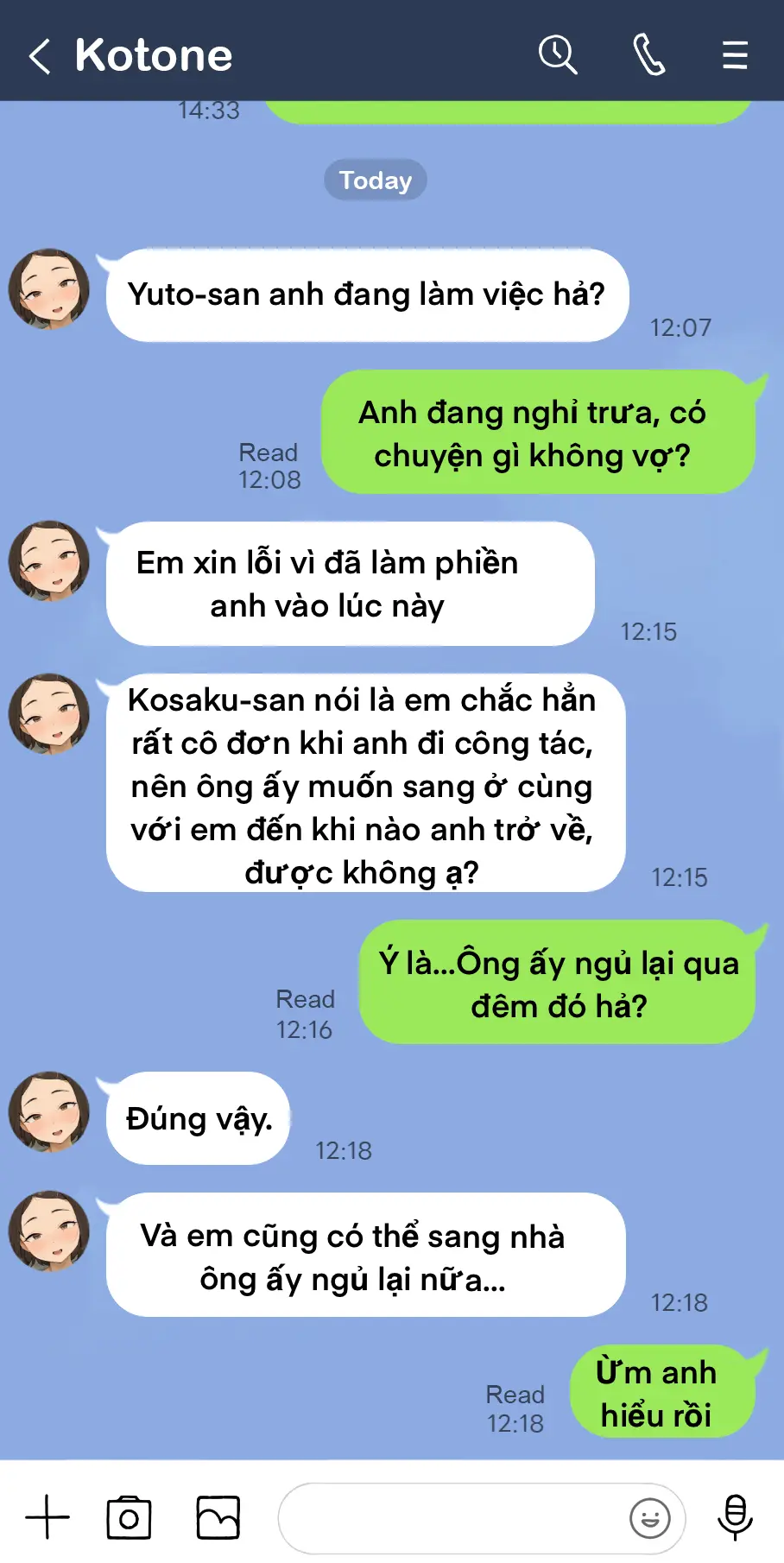Open Kotone's avatar beside 'Đúng vậy.'
The height and width of the screenshot is (1563, 784).
pyautogui.click(x=49, y=1112)
